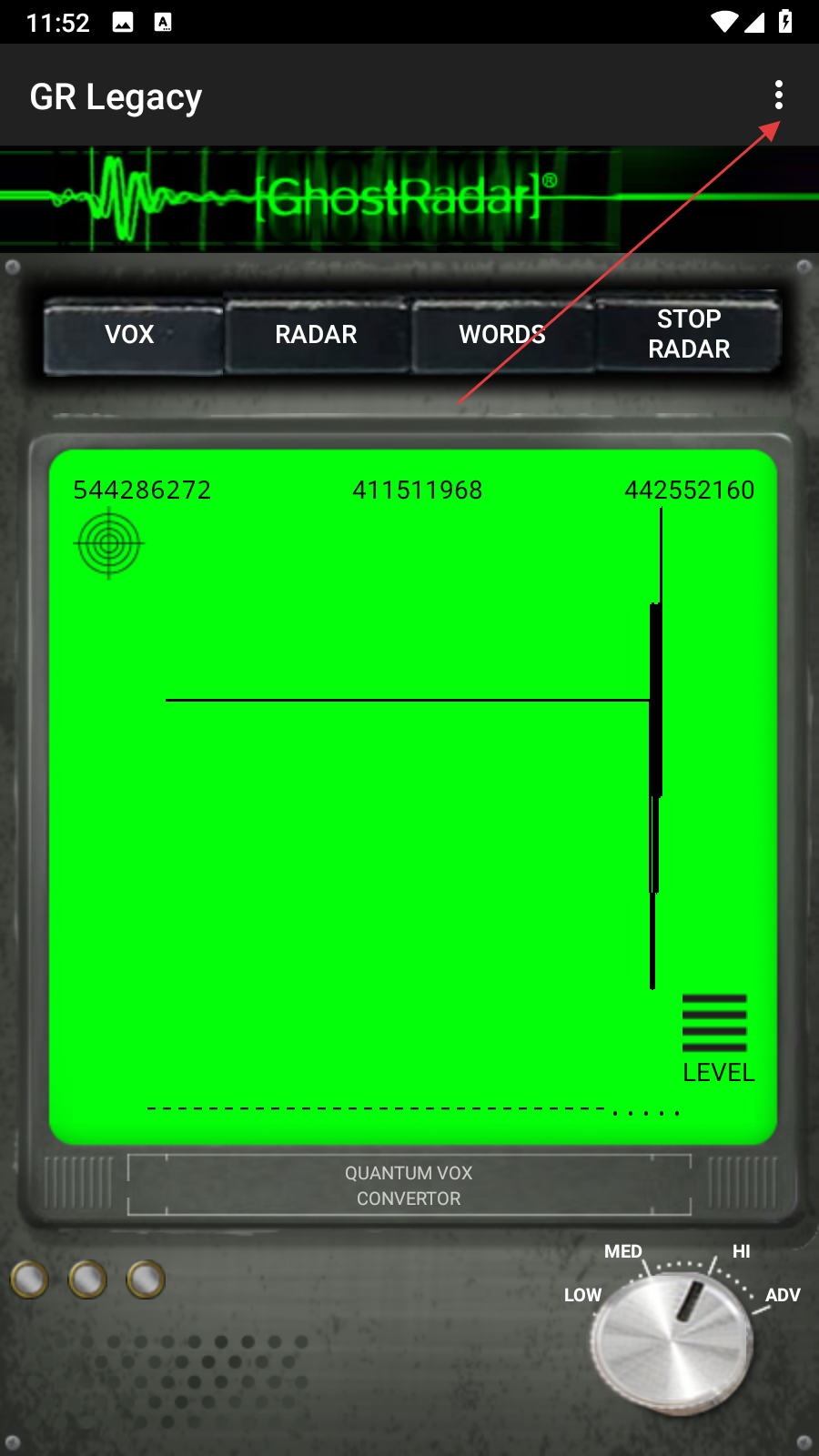This screenshot has width=819, height=1456.
Task: Switch to the RADAR view
Action: point(316,335)
